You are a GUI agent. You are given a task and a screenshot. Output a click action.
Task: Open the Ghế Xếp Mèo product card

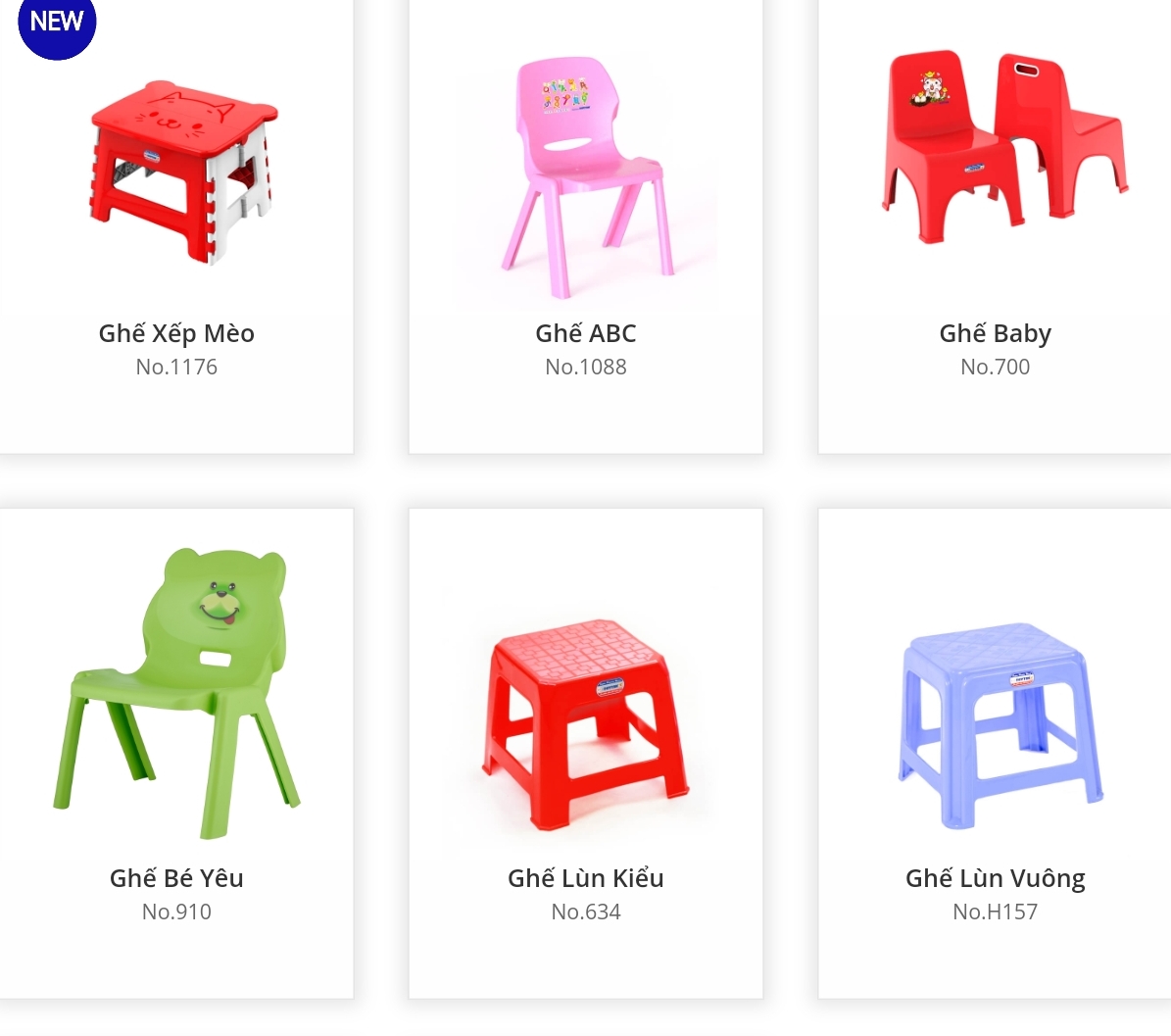click(x=176, y=225)
